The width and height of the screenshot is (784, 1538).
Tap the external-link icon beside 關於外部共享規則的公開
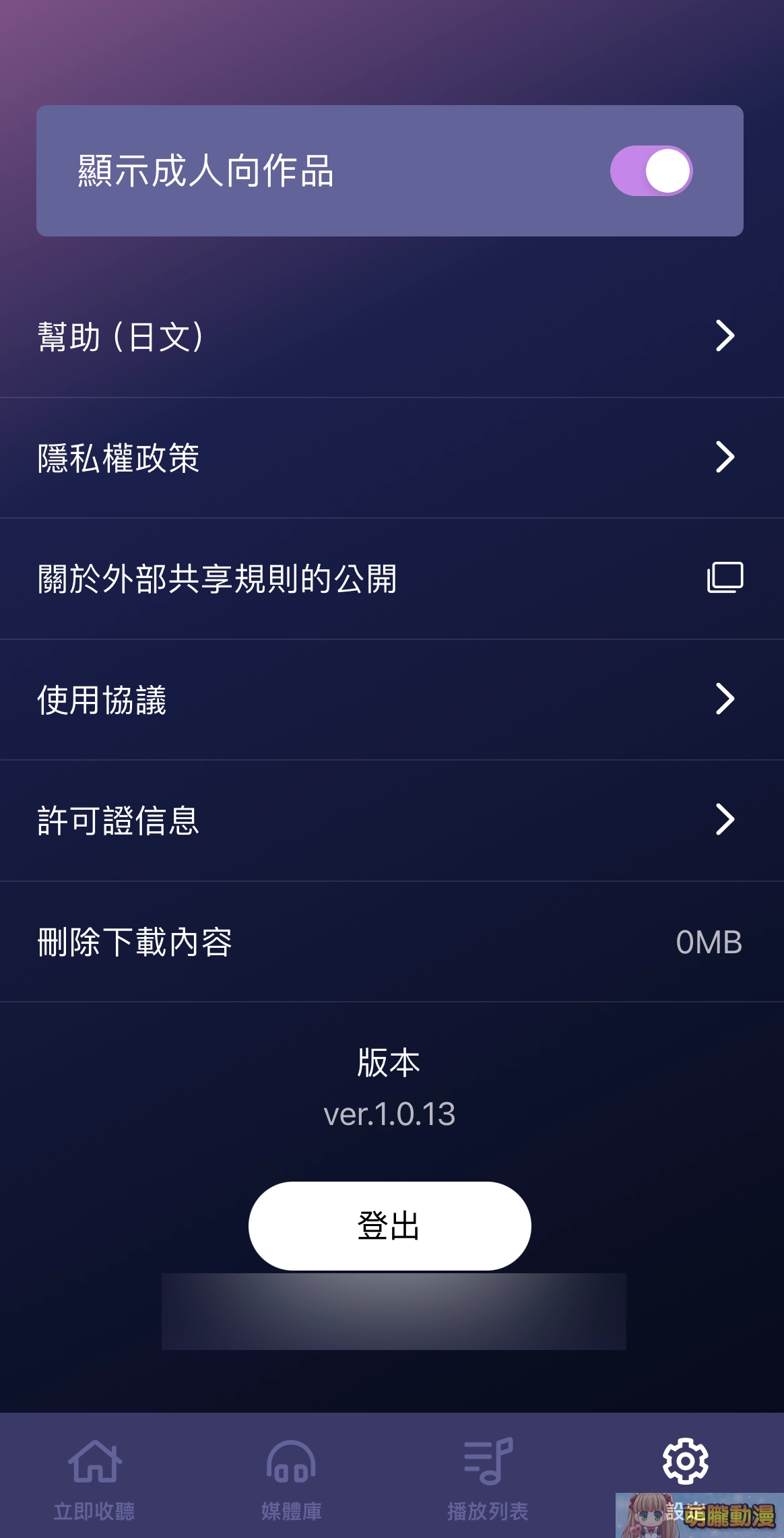pos(726,577)
